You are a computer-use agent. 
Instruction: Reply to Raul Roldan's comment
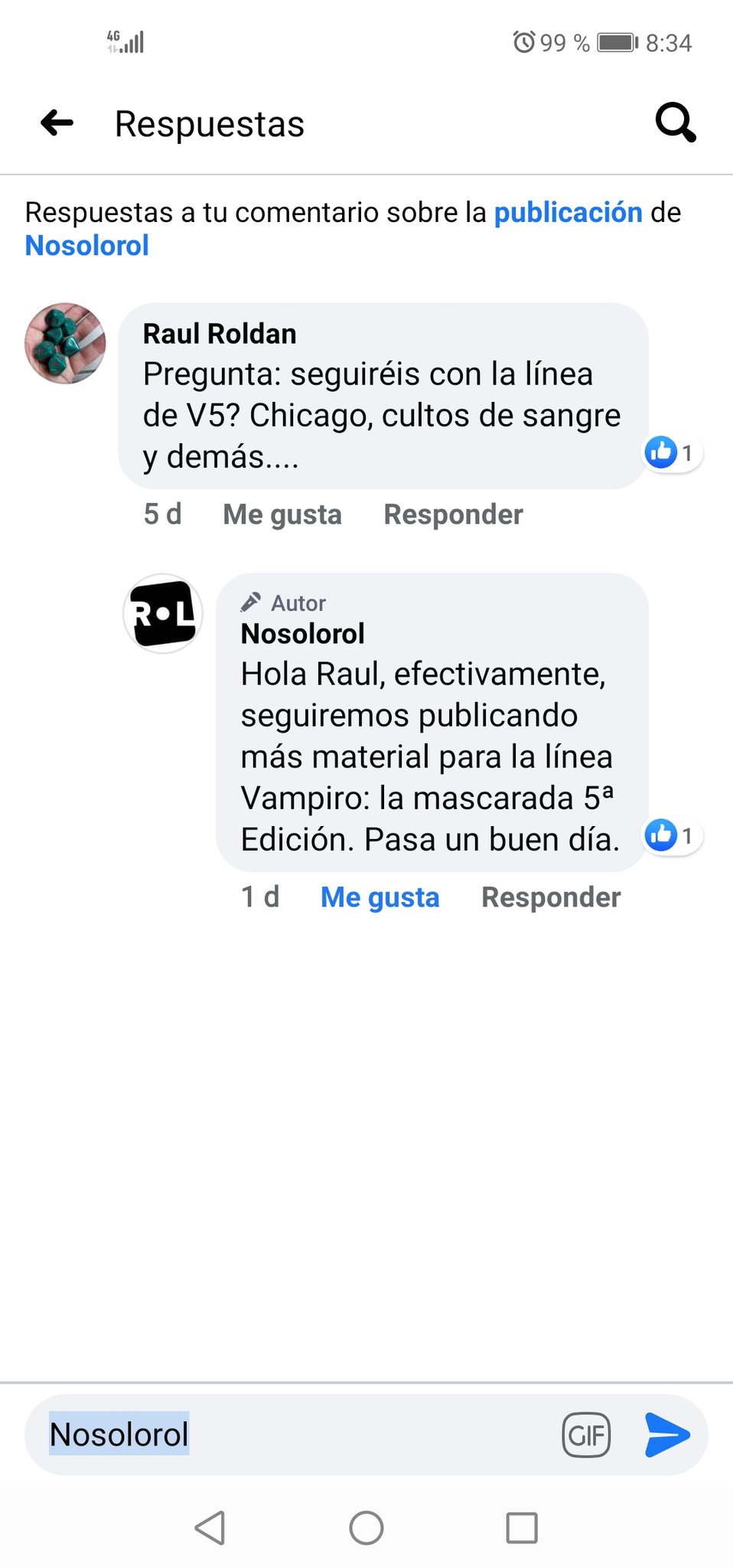(453, 514)
